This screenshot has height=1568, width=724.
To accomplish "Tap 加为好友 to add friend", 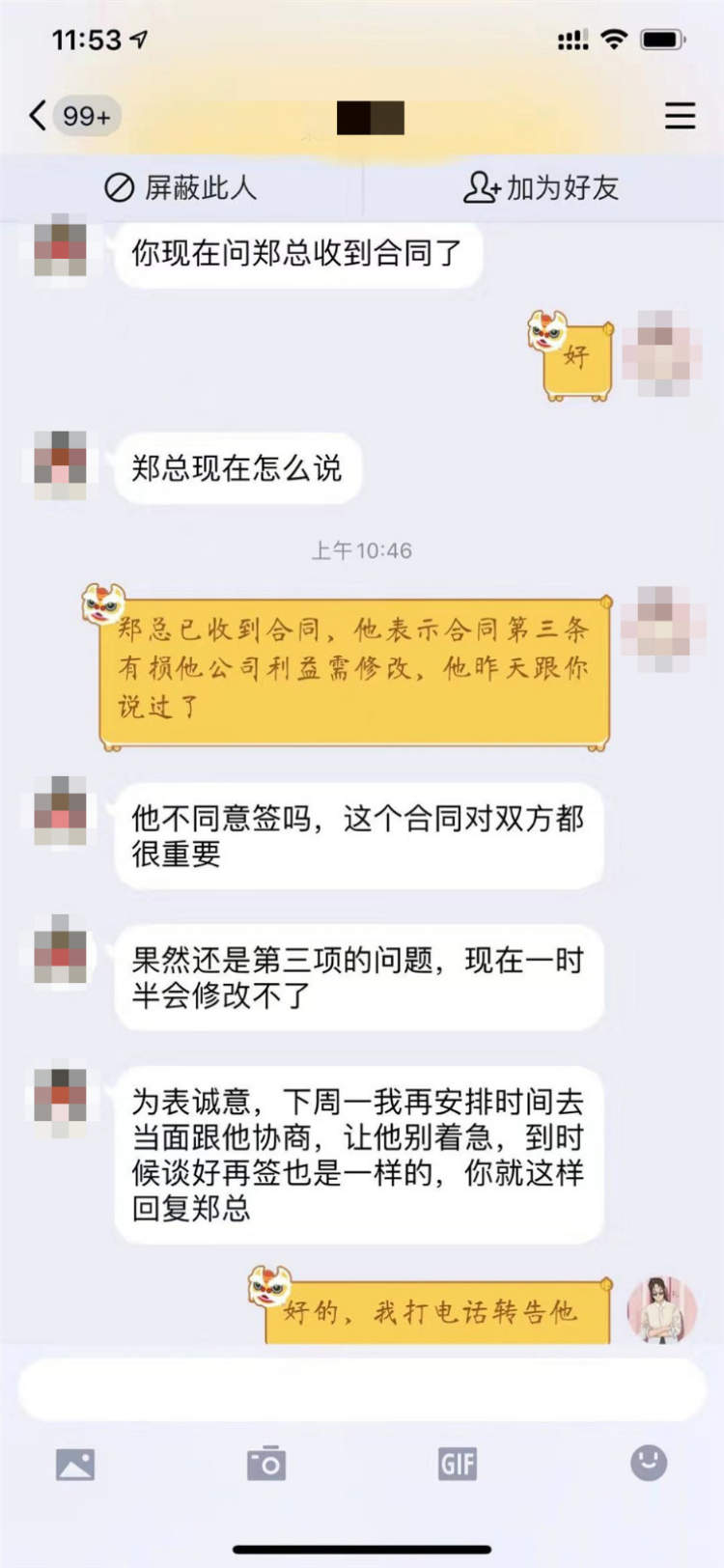I will (542, 187).
